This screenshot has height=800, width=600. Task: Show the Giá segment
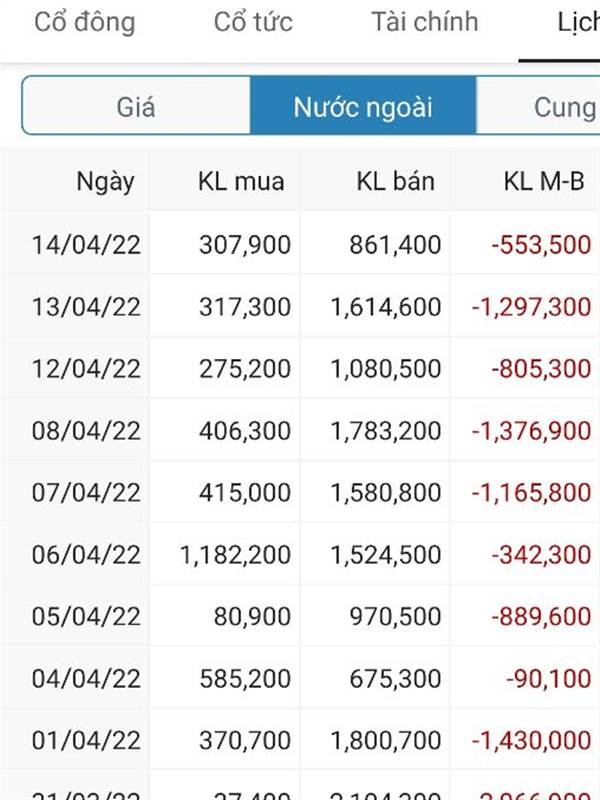pyautogui.click(x=136, y=106)
